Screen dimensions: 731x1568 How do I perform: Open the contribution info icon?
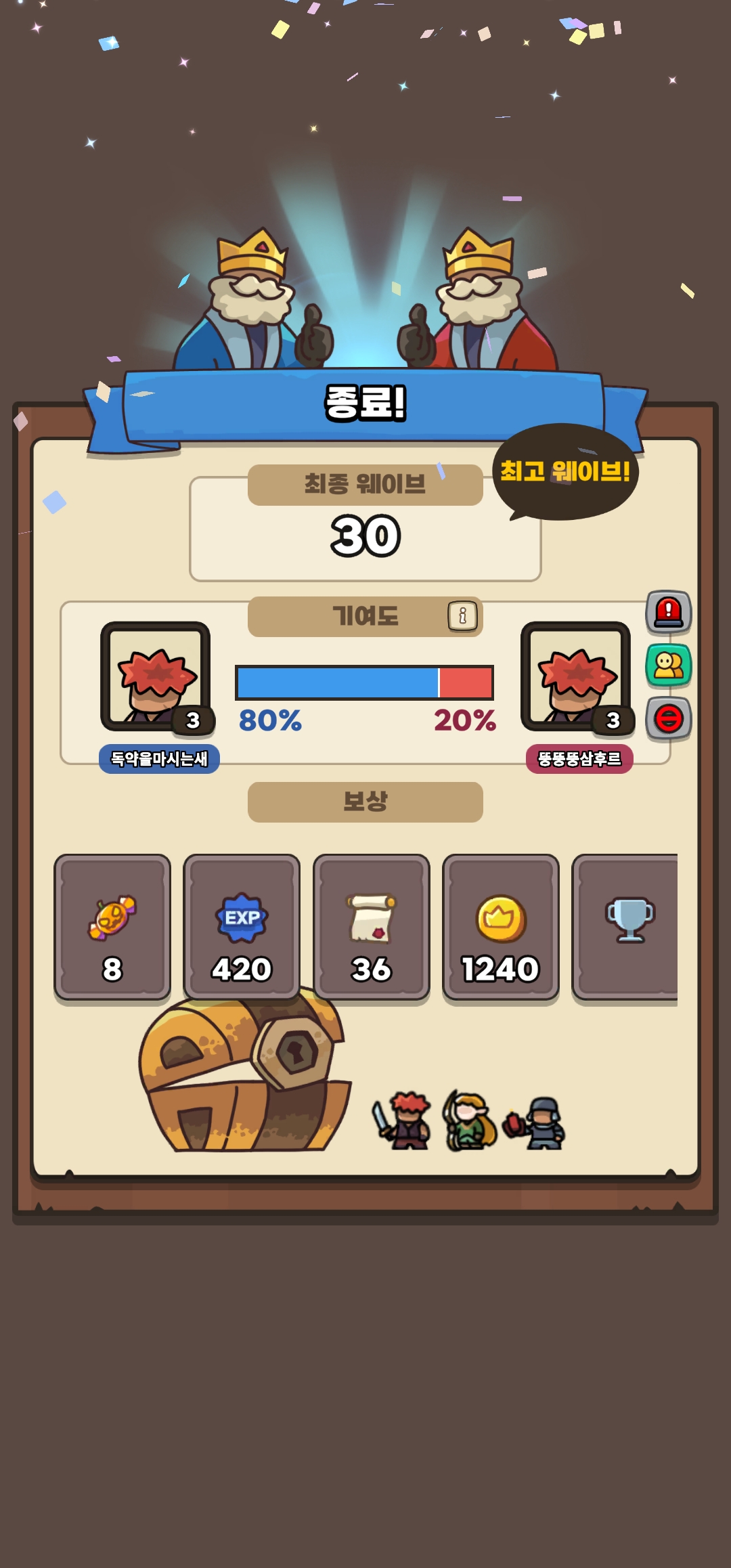click(x=462, y=616)
